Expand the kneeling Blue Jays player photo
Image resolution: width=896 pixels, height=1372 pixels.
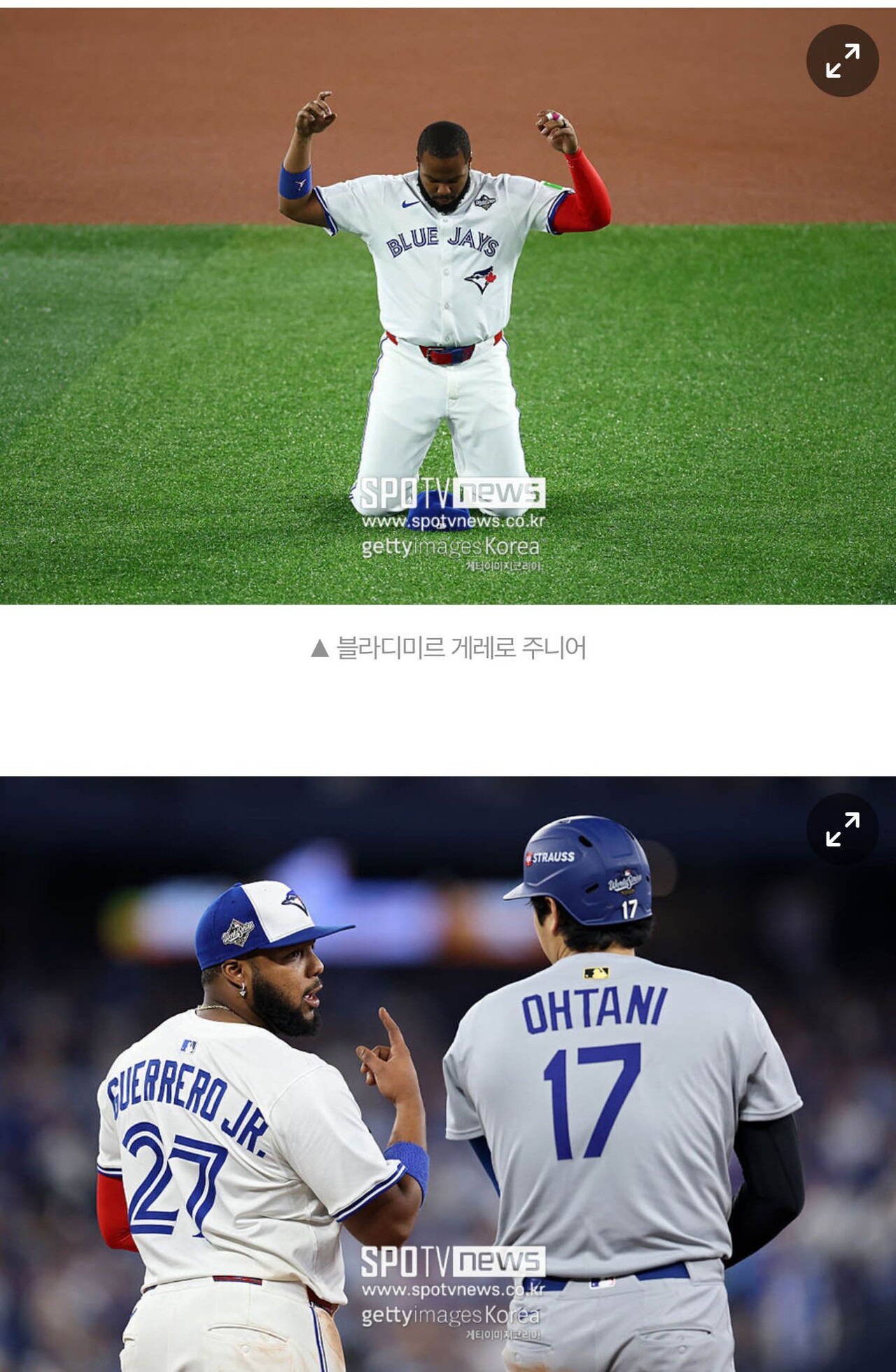842,61
